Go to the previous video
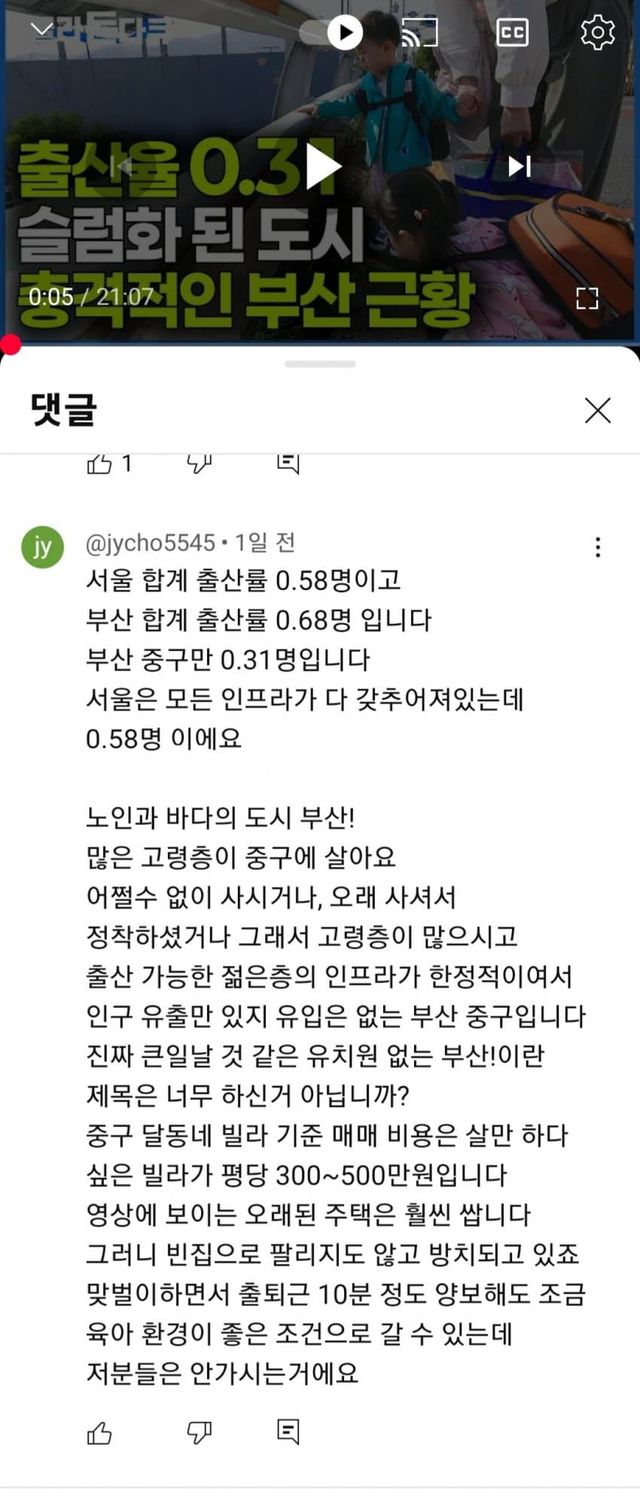The width and height of the screenshot is (640, 1489). point(121,166)
